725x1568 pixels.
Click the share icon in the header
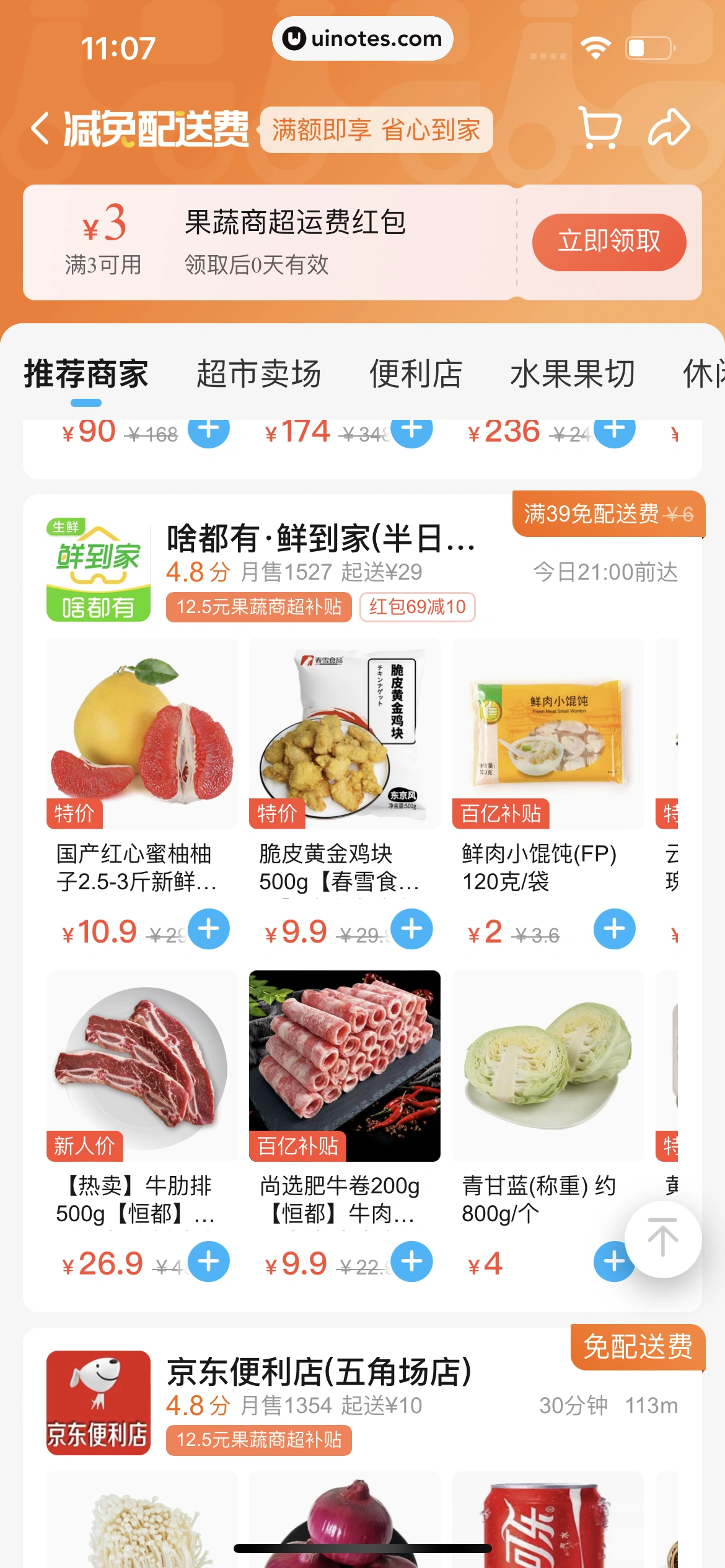670,128
